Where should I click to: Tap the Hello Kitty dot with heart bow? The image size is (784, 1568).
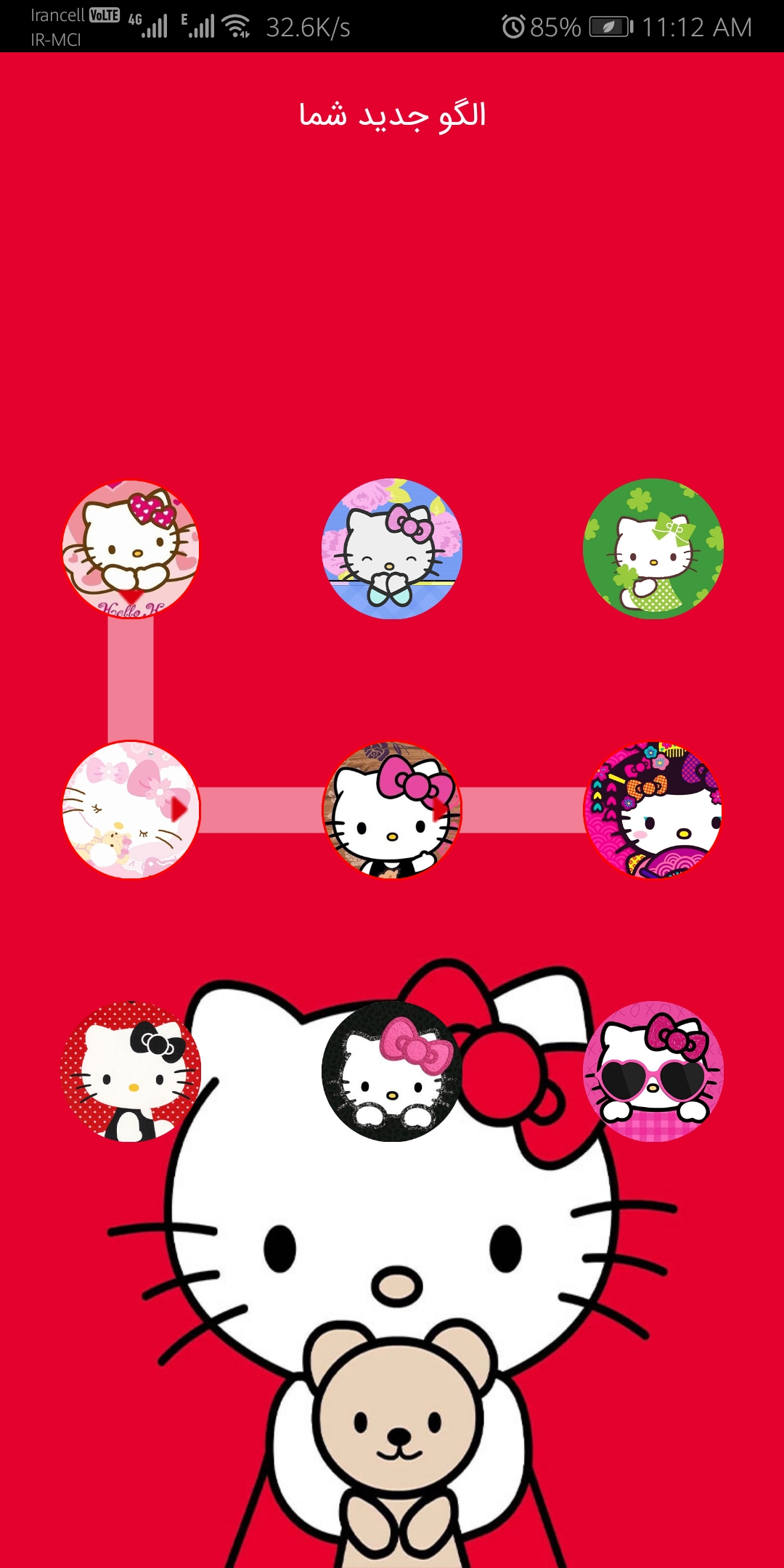(x=131, y=549)
